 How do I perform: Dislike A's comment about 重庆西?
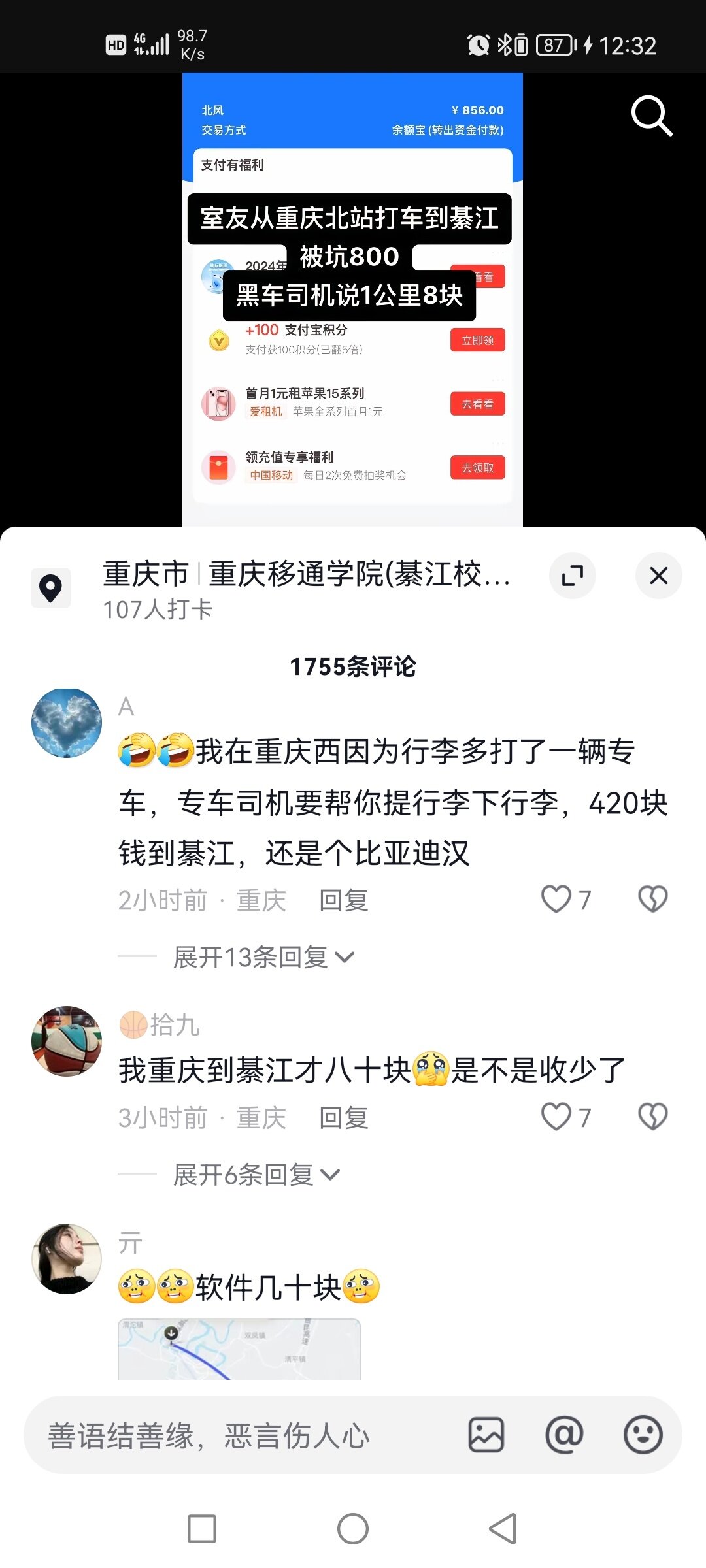click(x=652, y=899)
